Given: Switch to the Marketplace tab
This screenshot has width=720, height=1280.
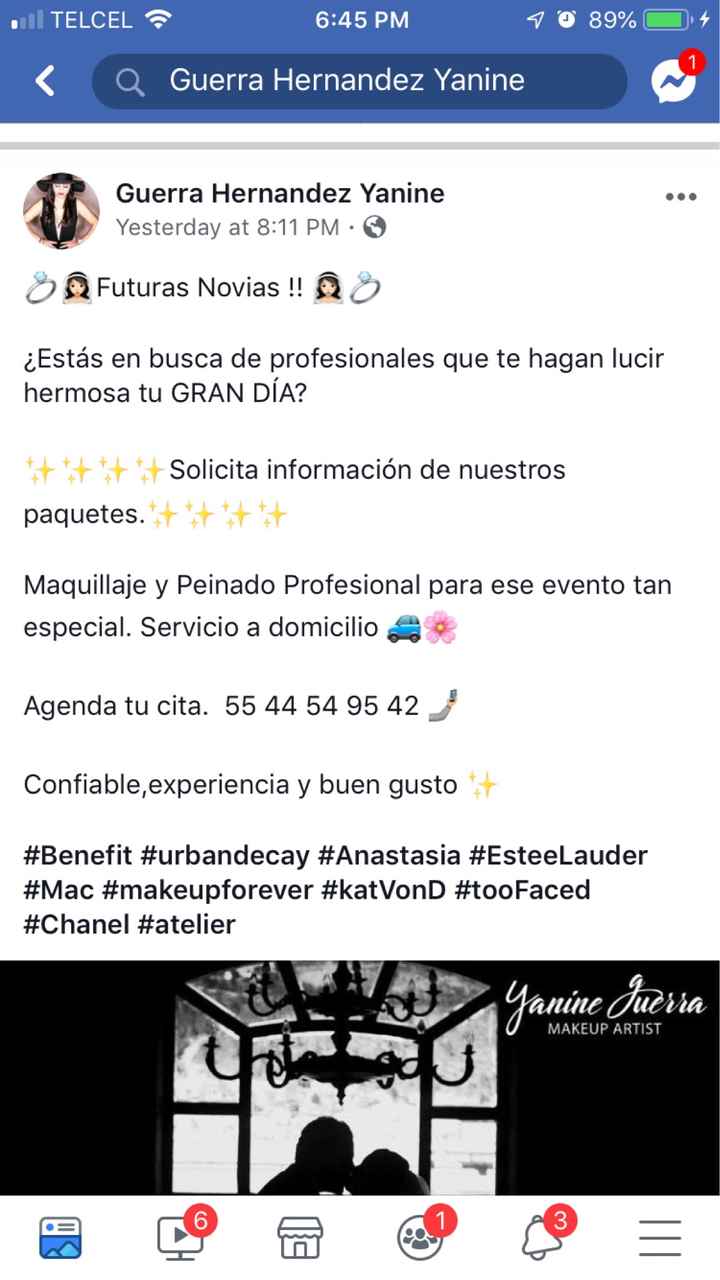Looking at the screenshot, I should click(x=300, y=1238).
